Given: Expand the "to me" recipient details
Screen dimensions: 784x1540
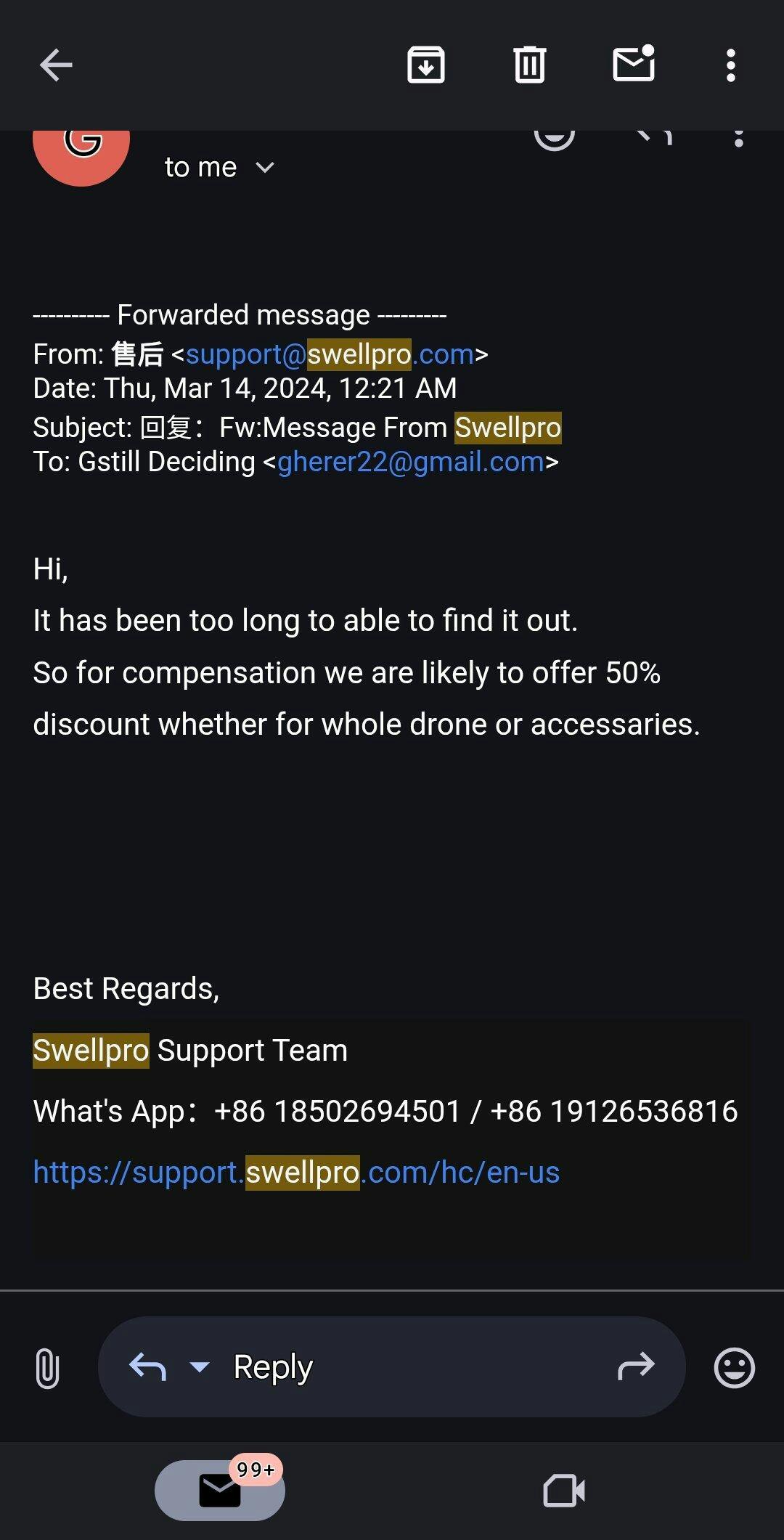Looking at the screenshot, I should (x=265, y=168).
